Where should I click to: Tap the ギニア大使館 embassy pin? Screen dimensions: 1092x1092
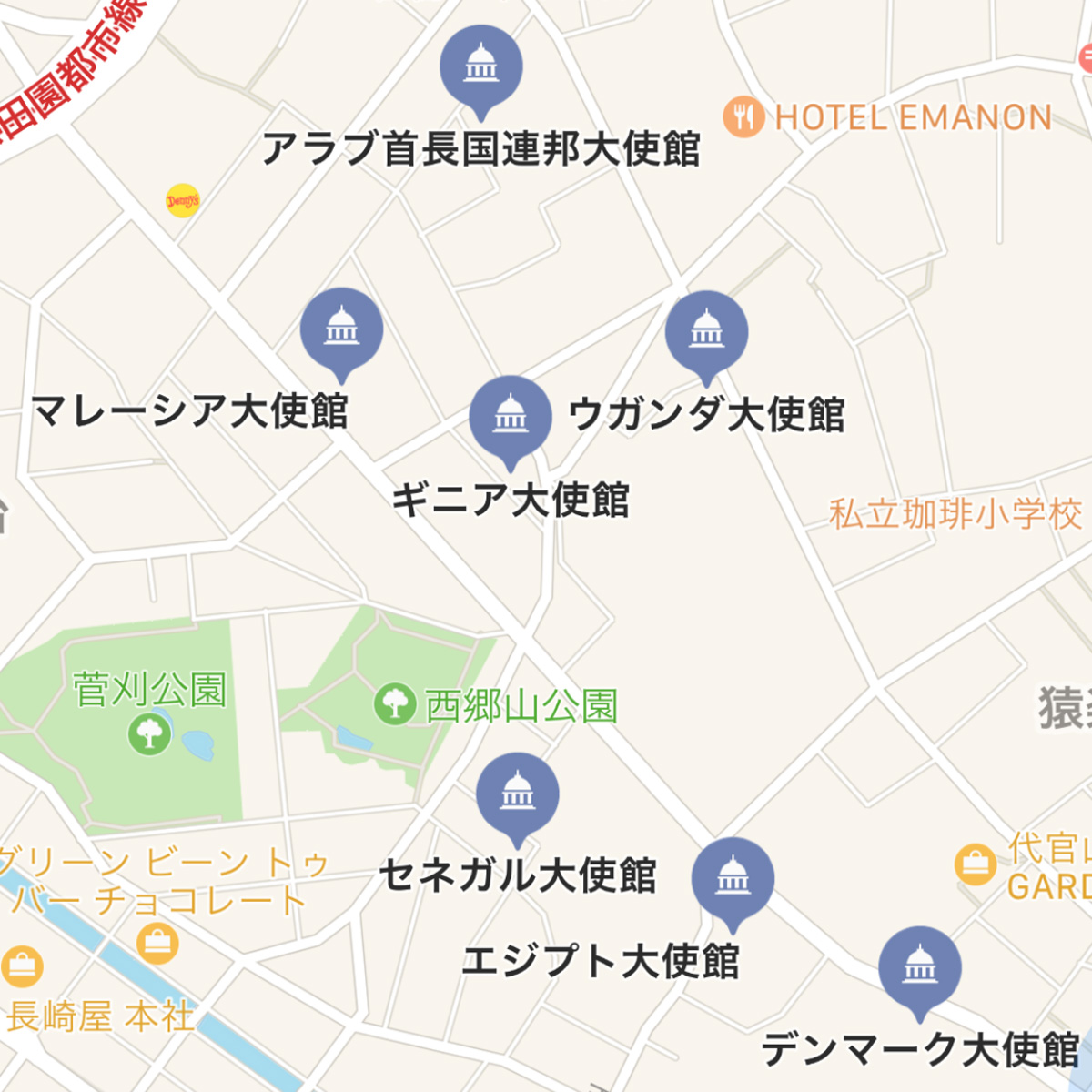[510, 417]
